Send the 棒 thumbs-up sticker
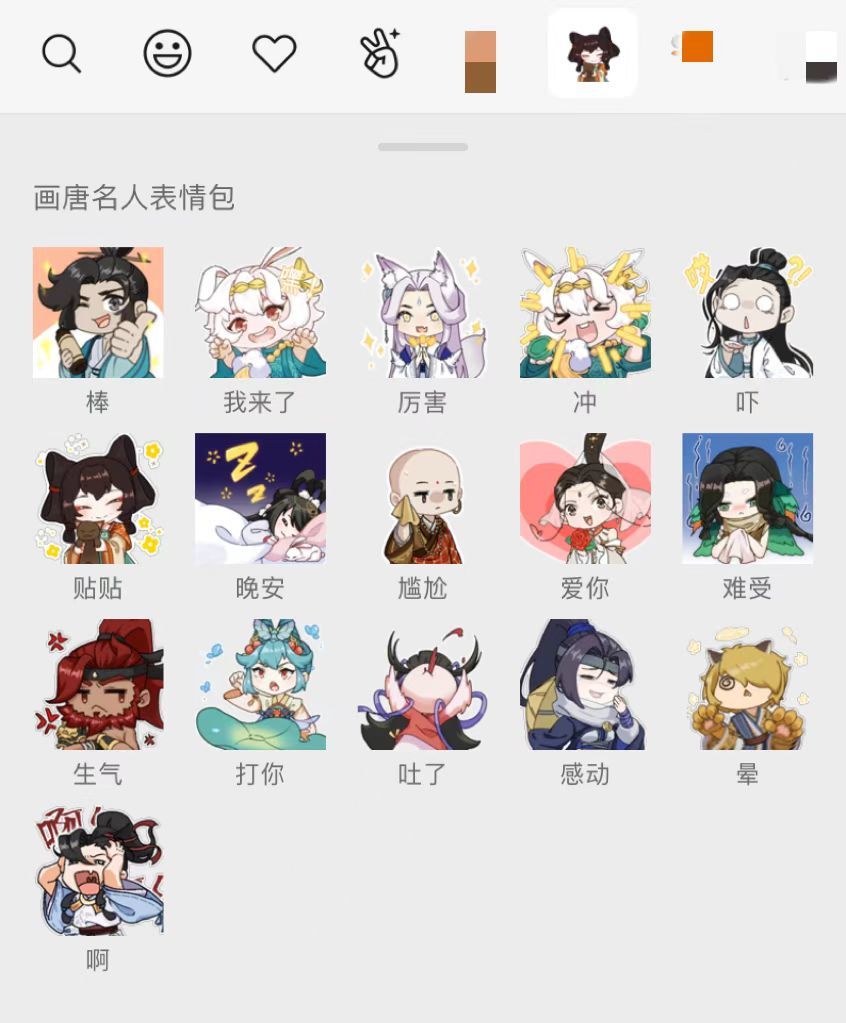The width and height of the screenshot is (846, 1023). [98, 311]
